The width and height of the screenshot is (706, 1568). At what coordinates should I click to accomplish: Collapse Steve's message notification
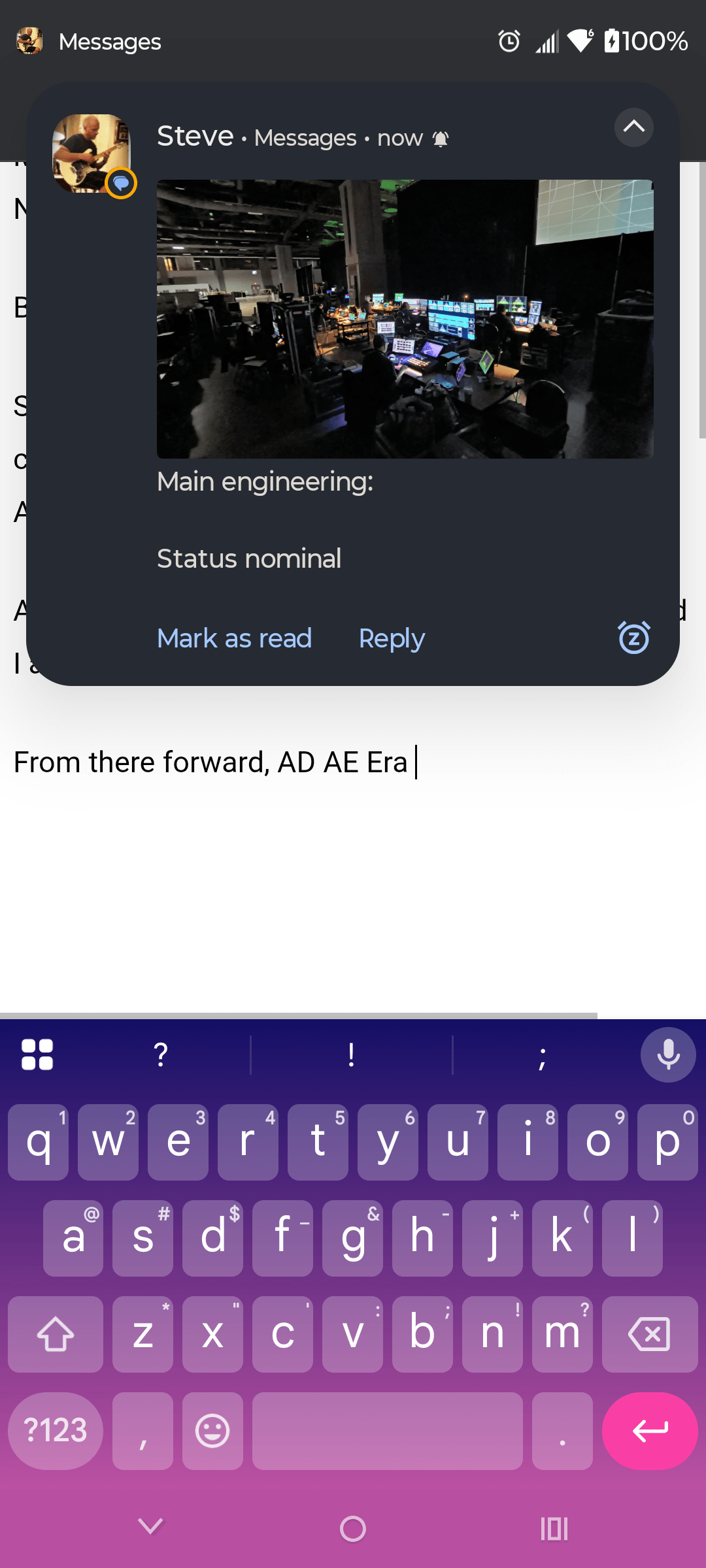(x=633, y=127)
